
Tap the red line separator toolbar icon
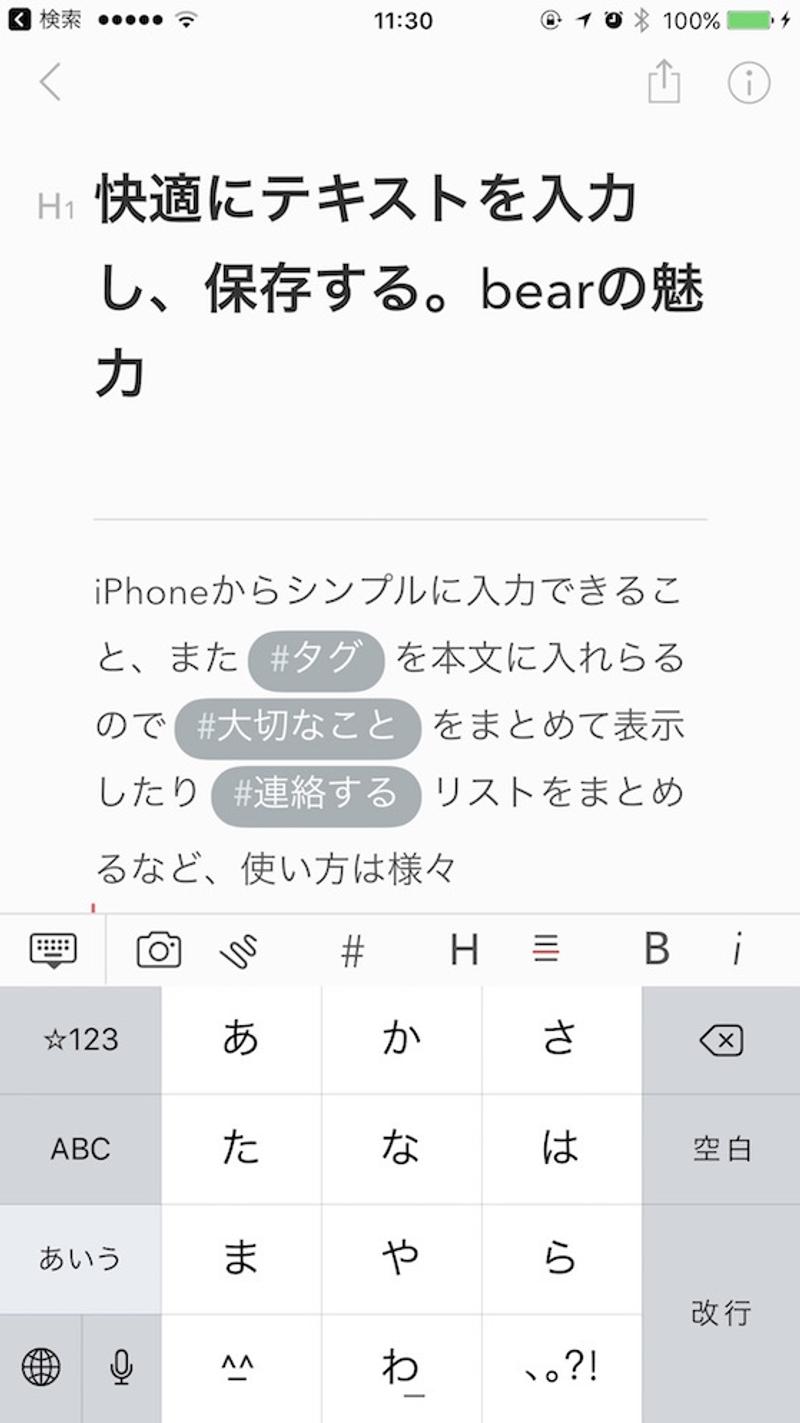click(546, 948)
